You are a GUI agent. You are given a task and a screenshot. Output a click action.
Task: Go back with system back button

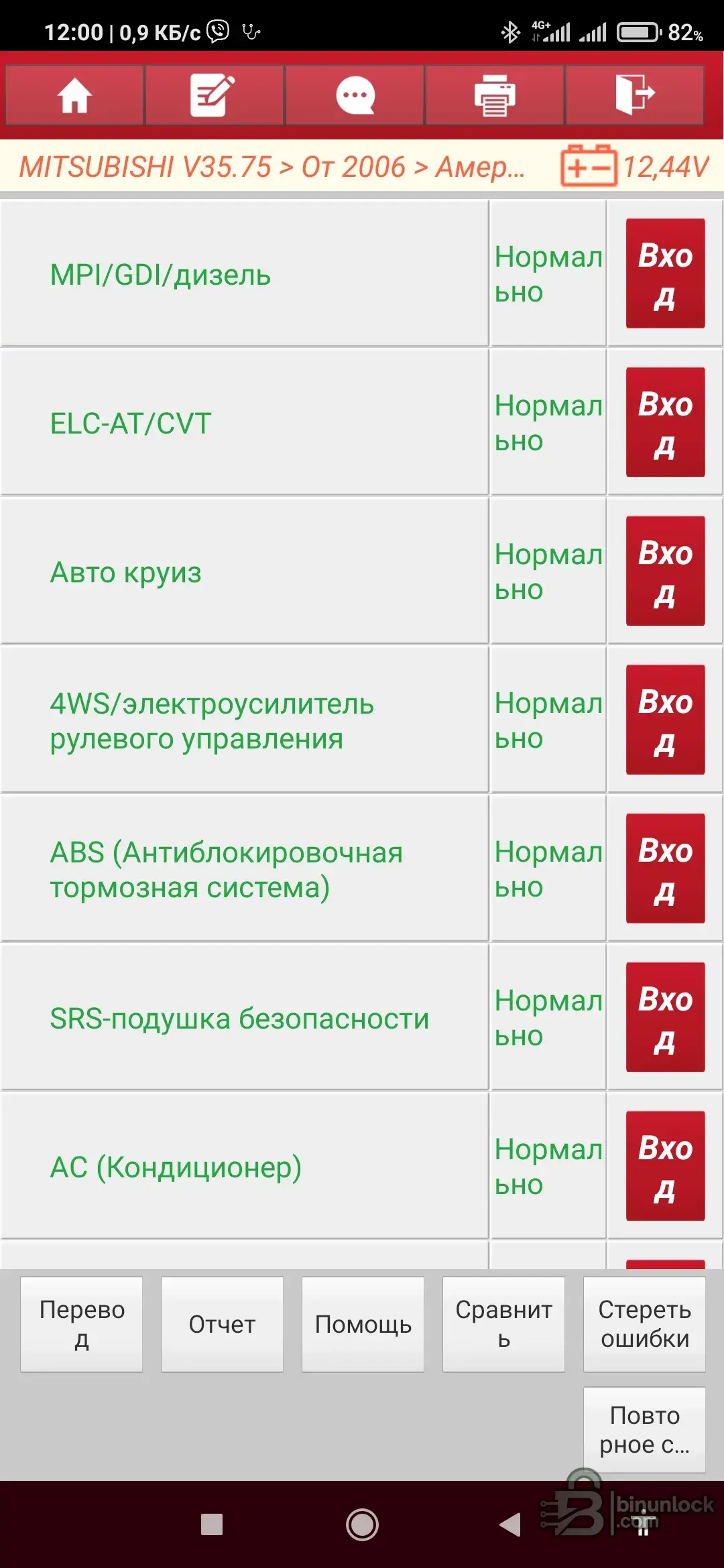coord(509,1524)
